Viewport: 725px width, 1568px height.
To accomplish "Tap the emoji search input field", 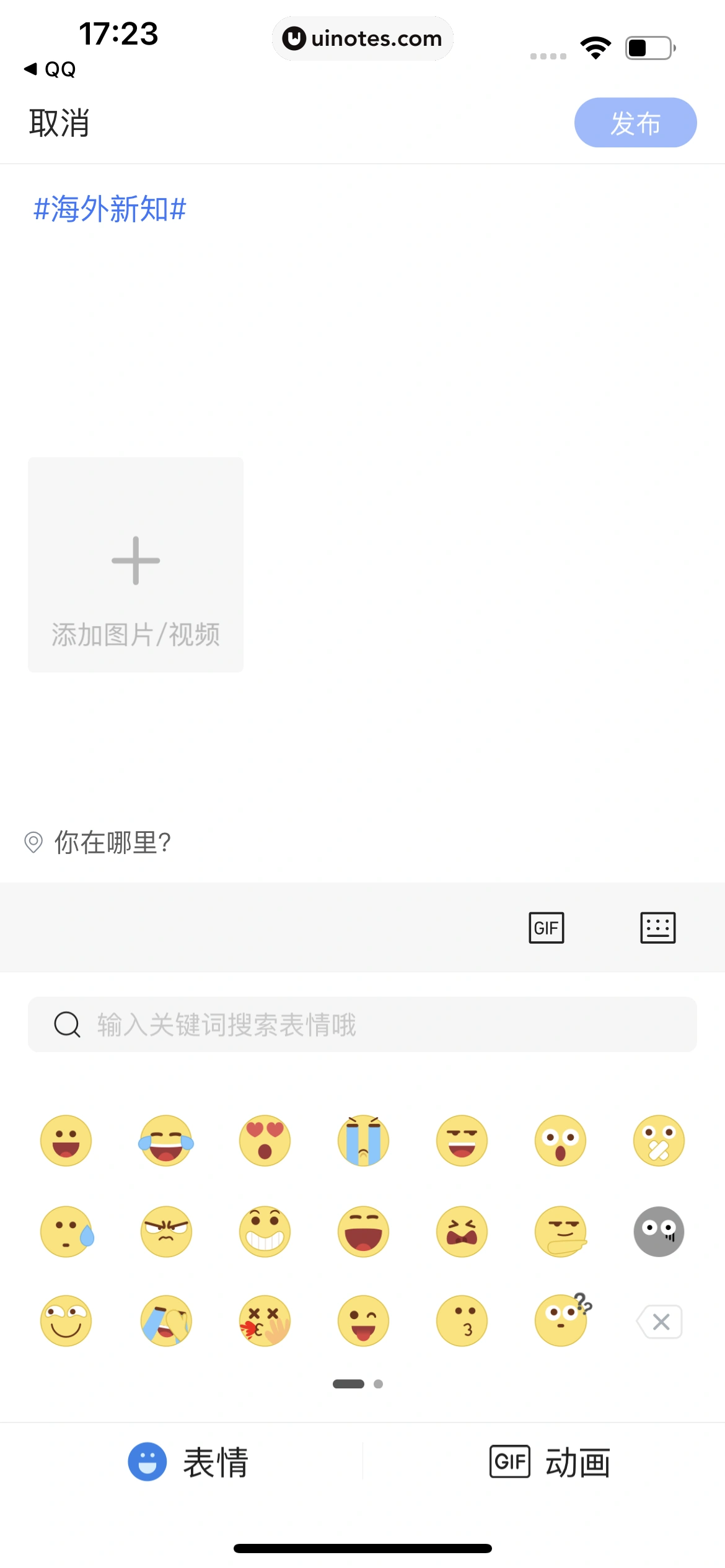I will click(362, 1025).
